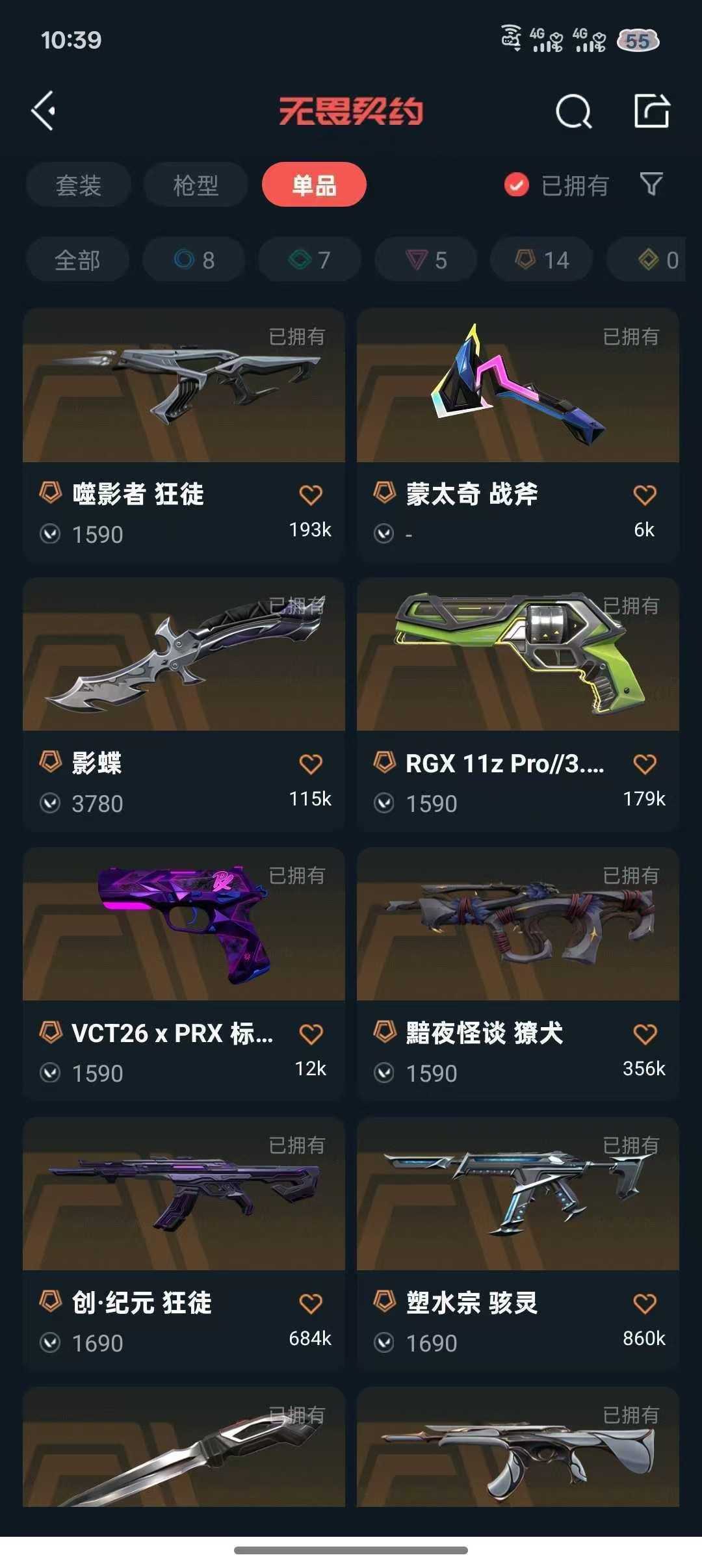Filter by the pink tier chip showing 5
The image size is (702, 1568).
click(x=426, y=260)
